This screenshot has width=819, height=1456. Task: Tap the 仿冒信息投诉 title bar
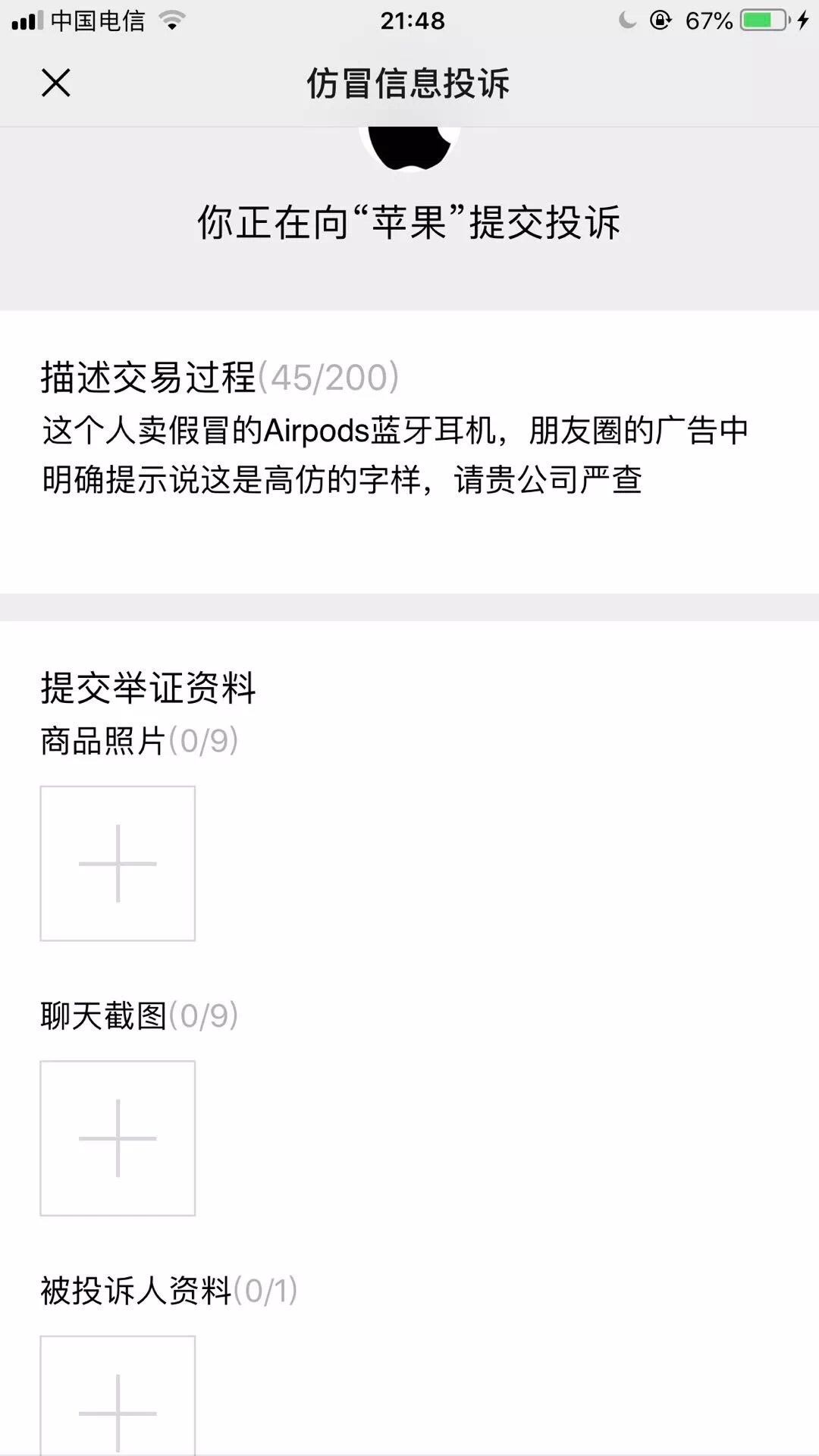pos(409,84)
